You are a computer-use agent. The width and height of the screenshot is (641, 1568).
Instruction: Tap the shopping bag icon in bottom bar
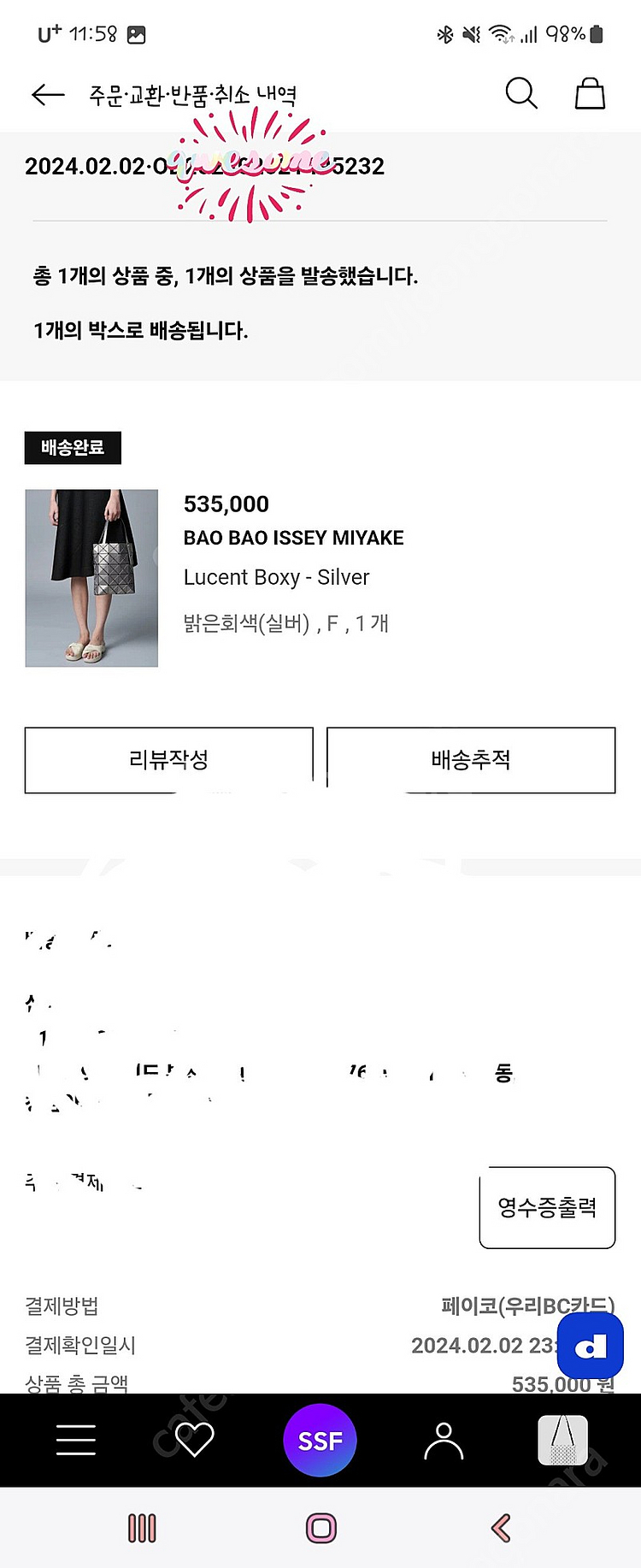(562, 1440)
